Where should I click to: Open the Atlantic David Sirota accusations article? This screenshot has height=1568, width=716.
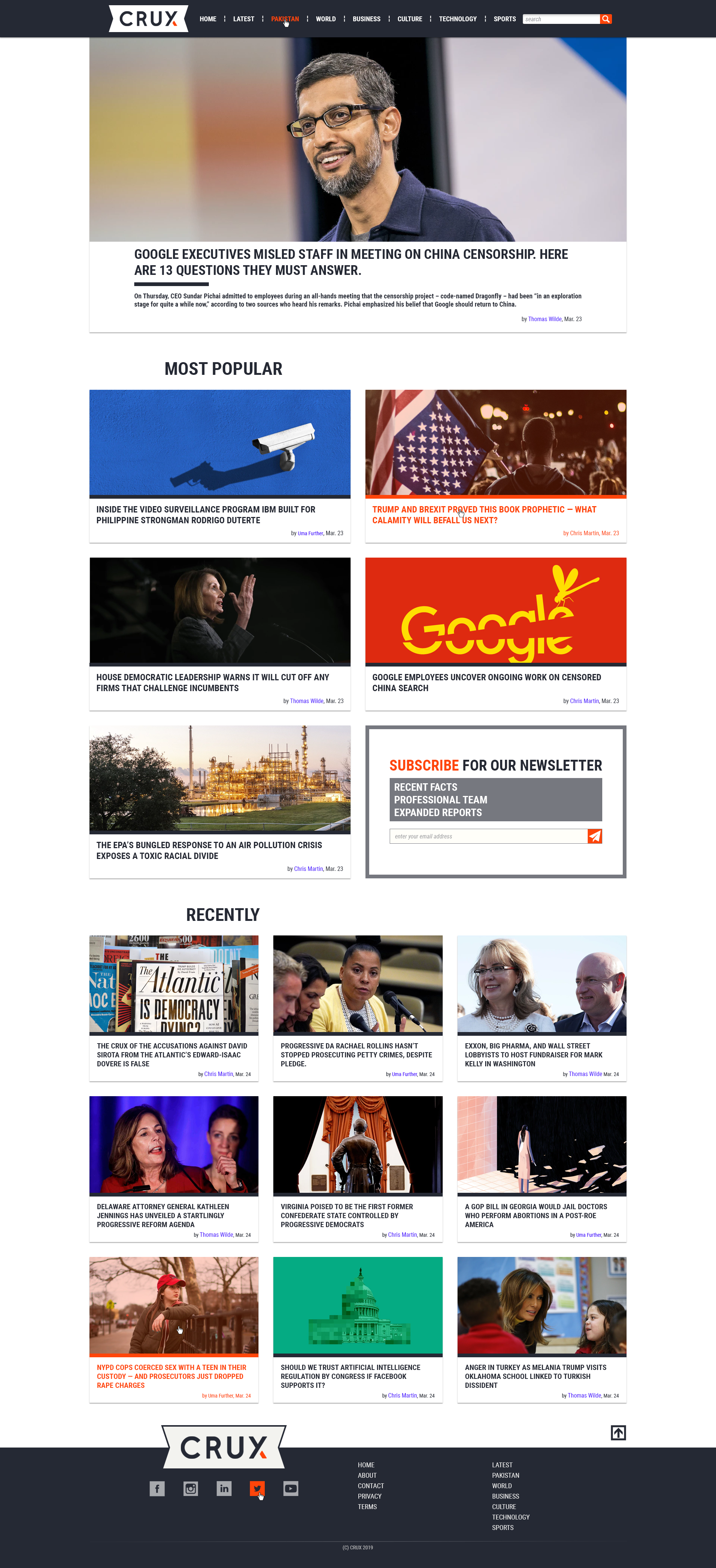172,1055
